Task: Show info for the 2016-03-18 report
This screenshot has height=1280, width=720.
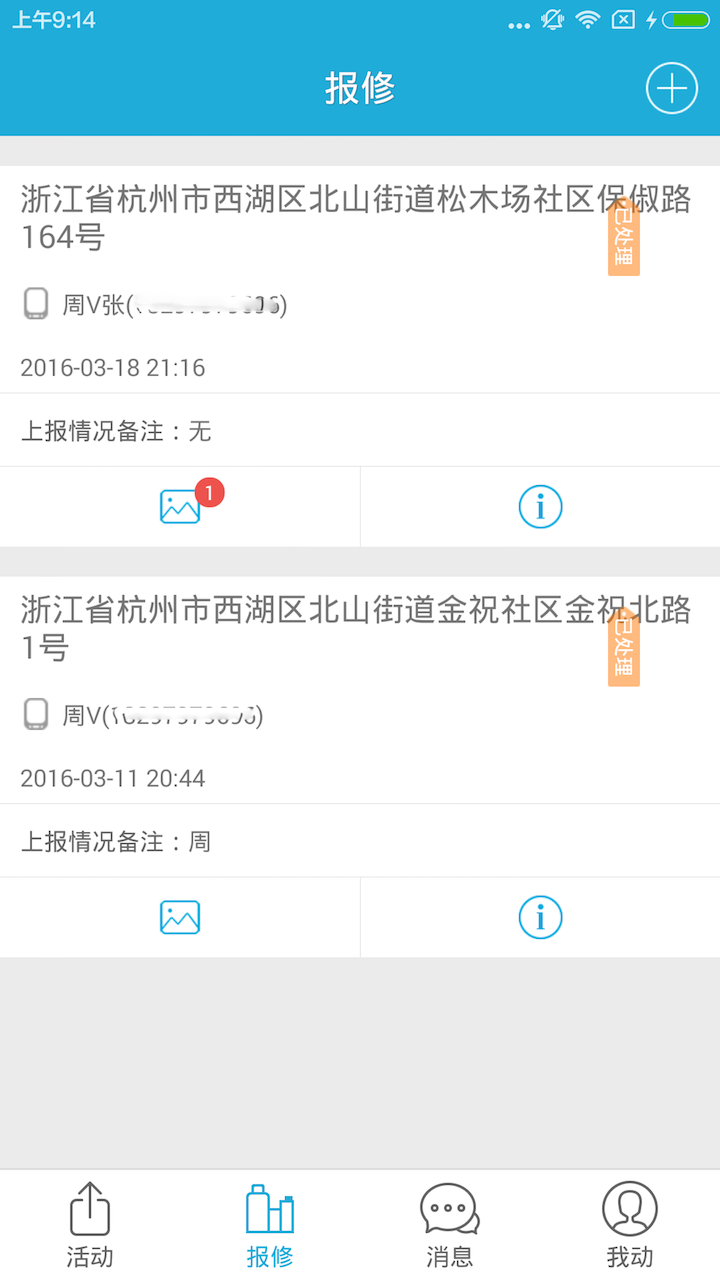Action: [540, 507]
